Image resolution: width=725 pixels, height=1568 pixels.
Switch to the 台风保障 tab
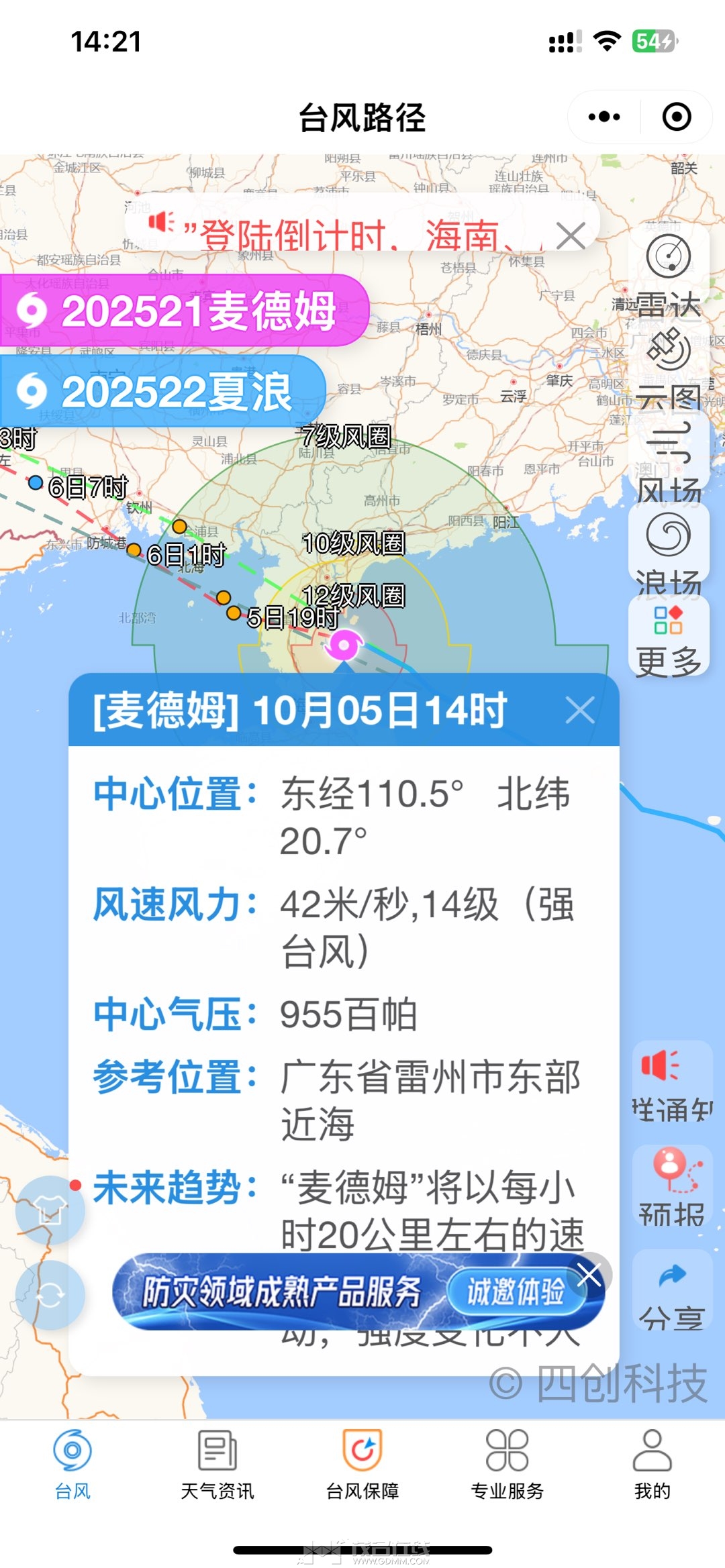coord(362,1464)
